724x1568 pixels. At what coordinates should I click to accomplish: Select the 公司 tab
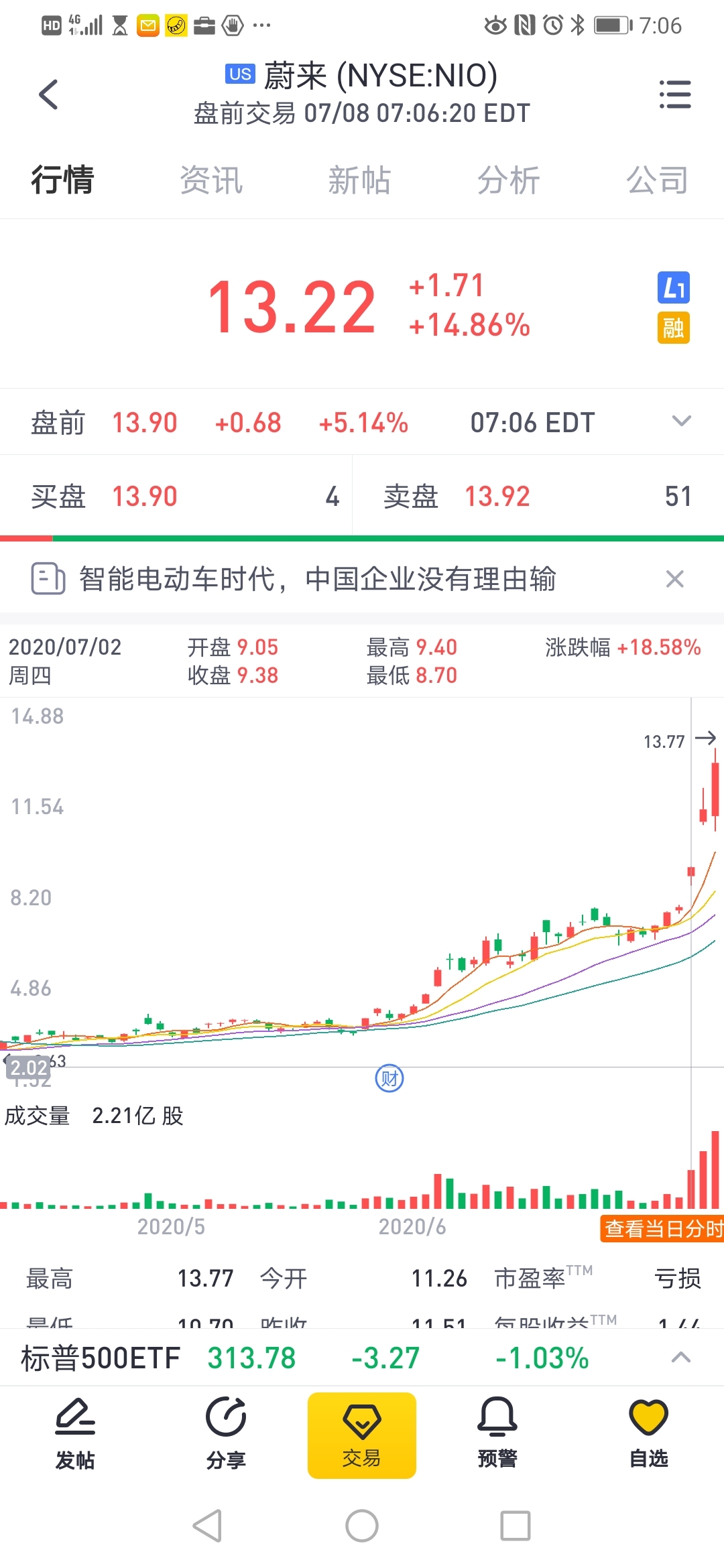point(658,180)
